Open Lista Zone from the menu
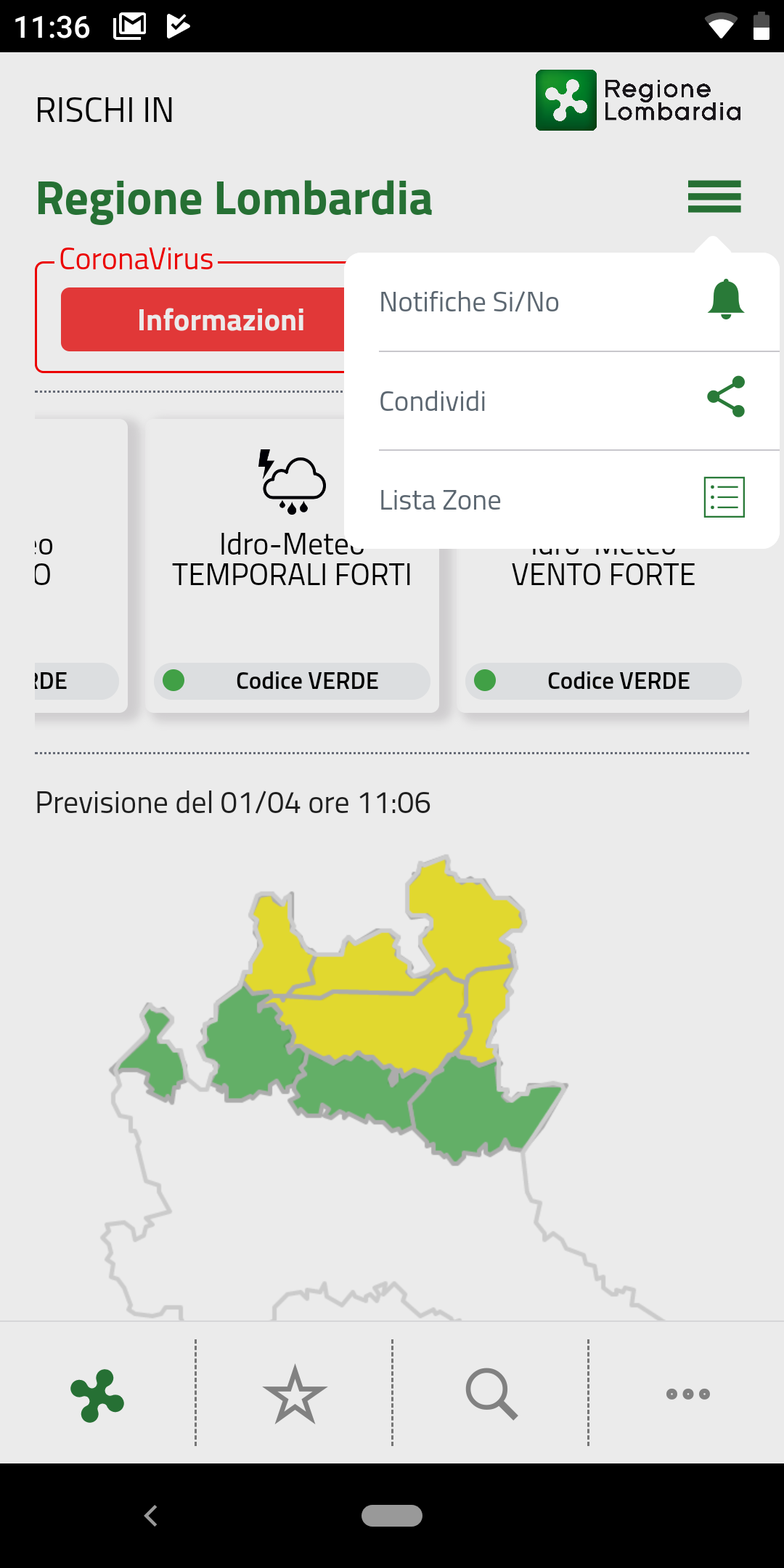Viewport: 784px width, 1568px height. (x=562, y=499)
